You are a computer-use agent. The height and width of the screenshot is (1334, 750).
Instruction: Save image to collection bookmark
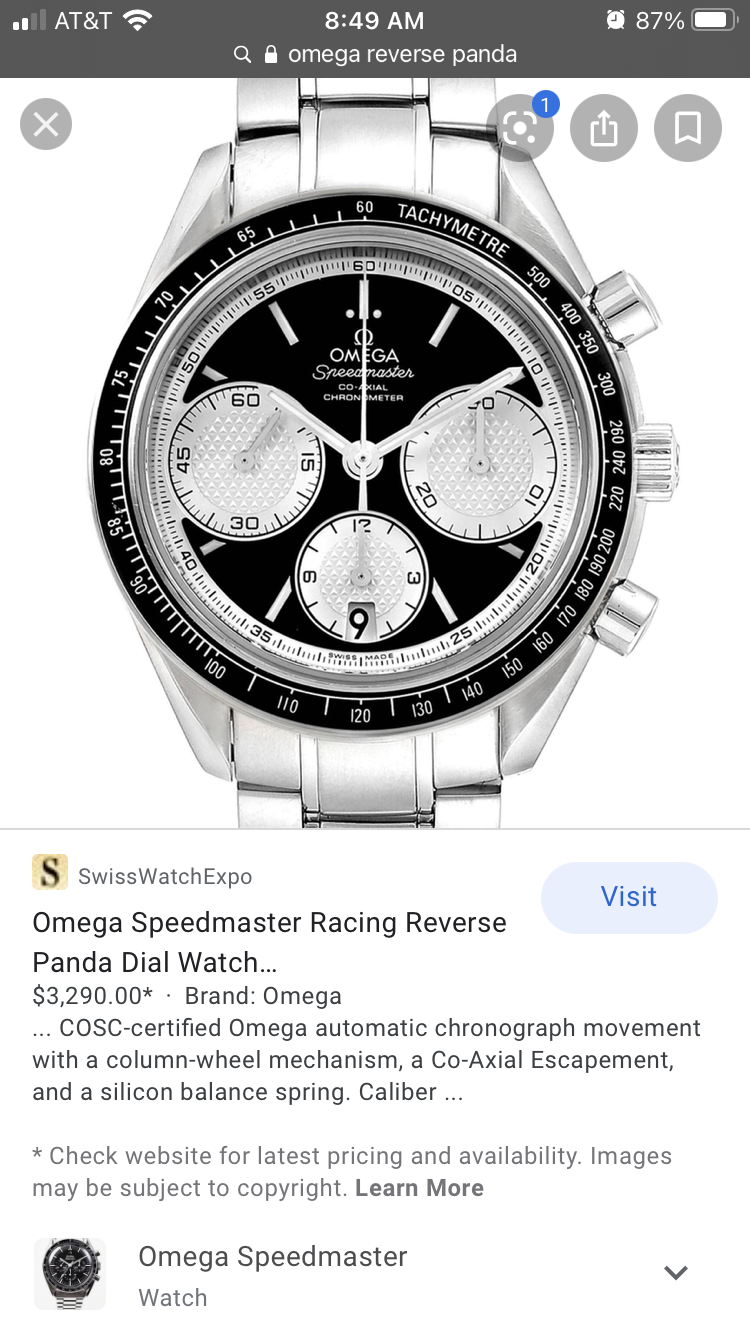tap(688, 127)
